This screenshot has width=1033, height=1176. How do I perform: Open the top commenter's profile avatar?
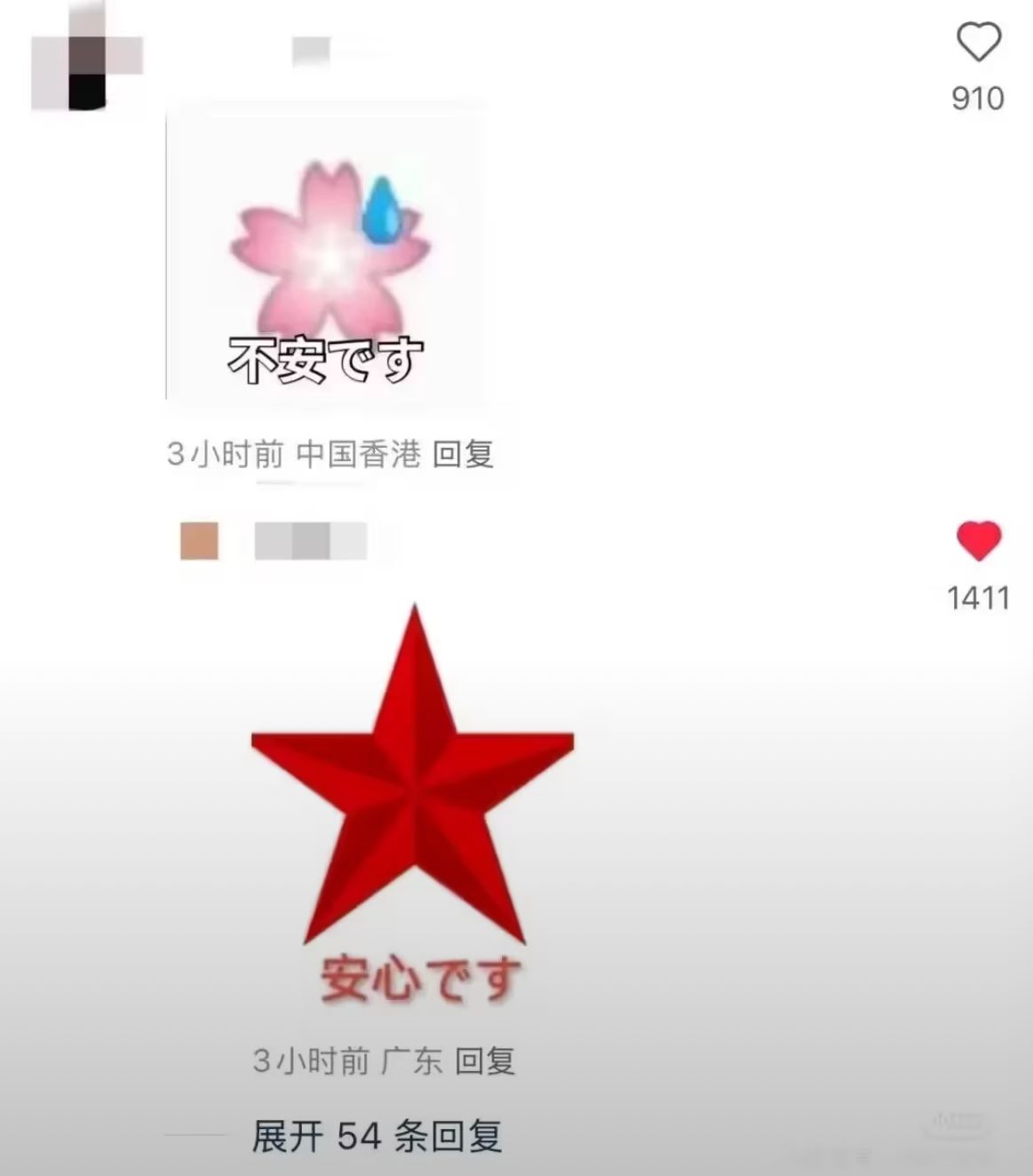click(86, 60)
